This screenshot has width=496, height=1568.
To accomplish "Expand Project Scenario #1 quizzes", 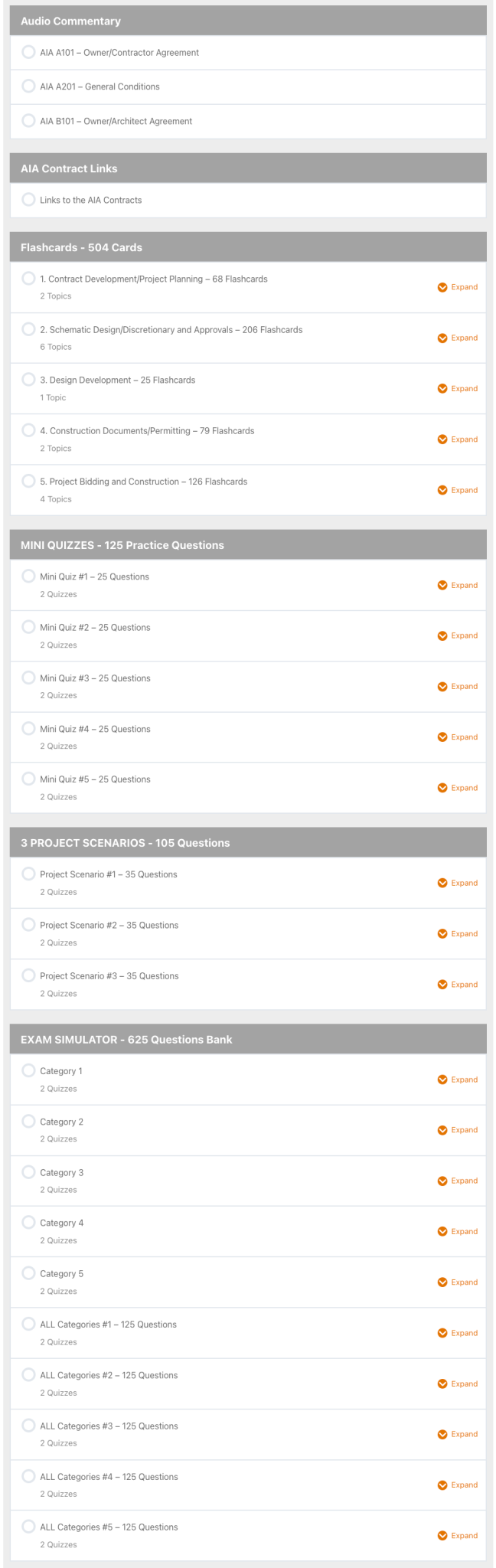I will tap(457, 883).
